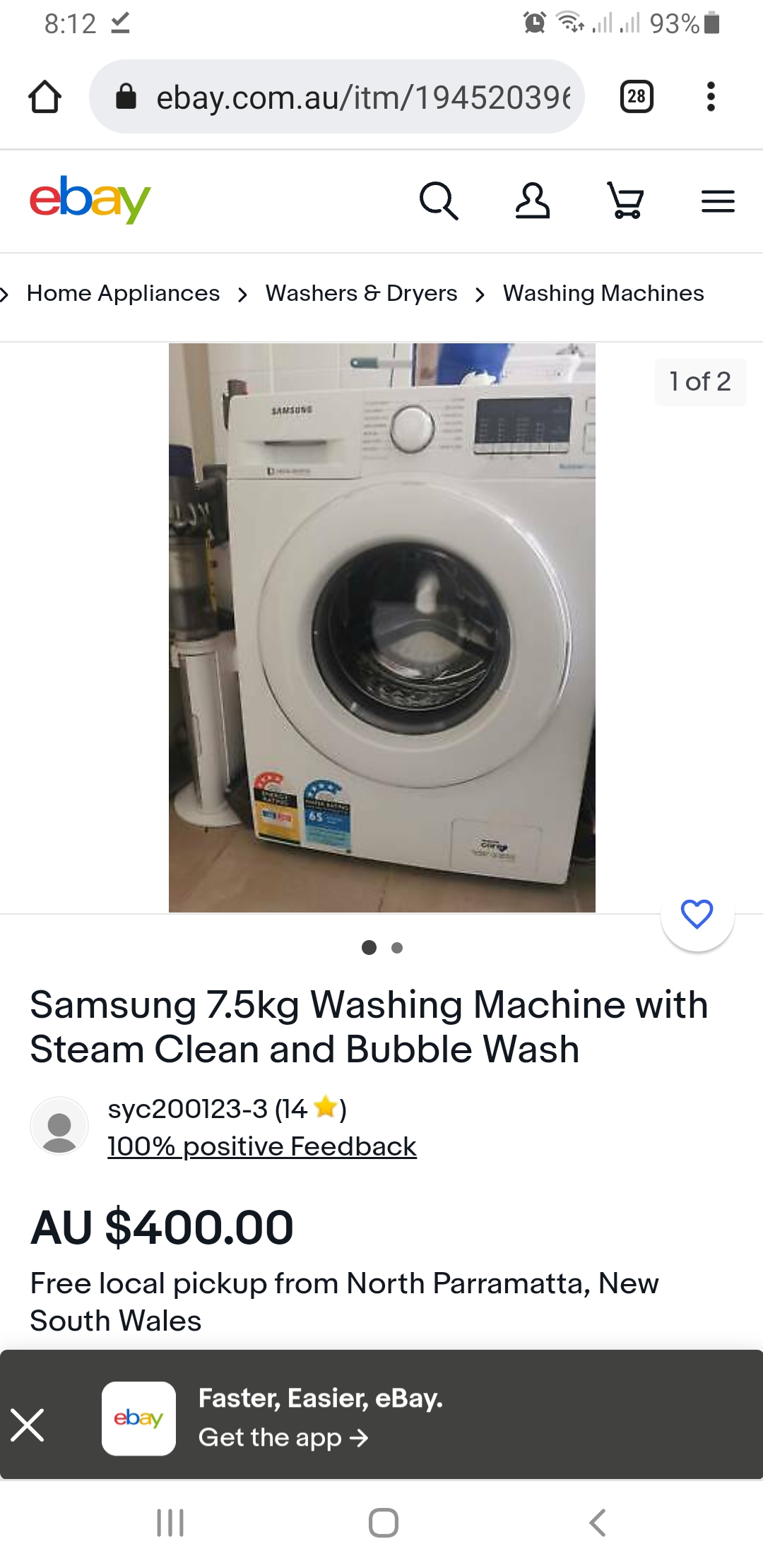
Task: Dismiss the eBay app banner
Action: pos(28,1425)
